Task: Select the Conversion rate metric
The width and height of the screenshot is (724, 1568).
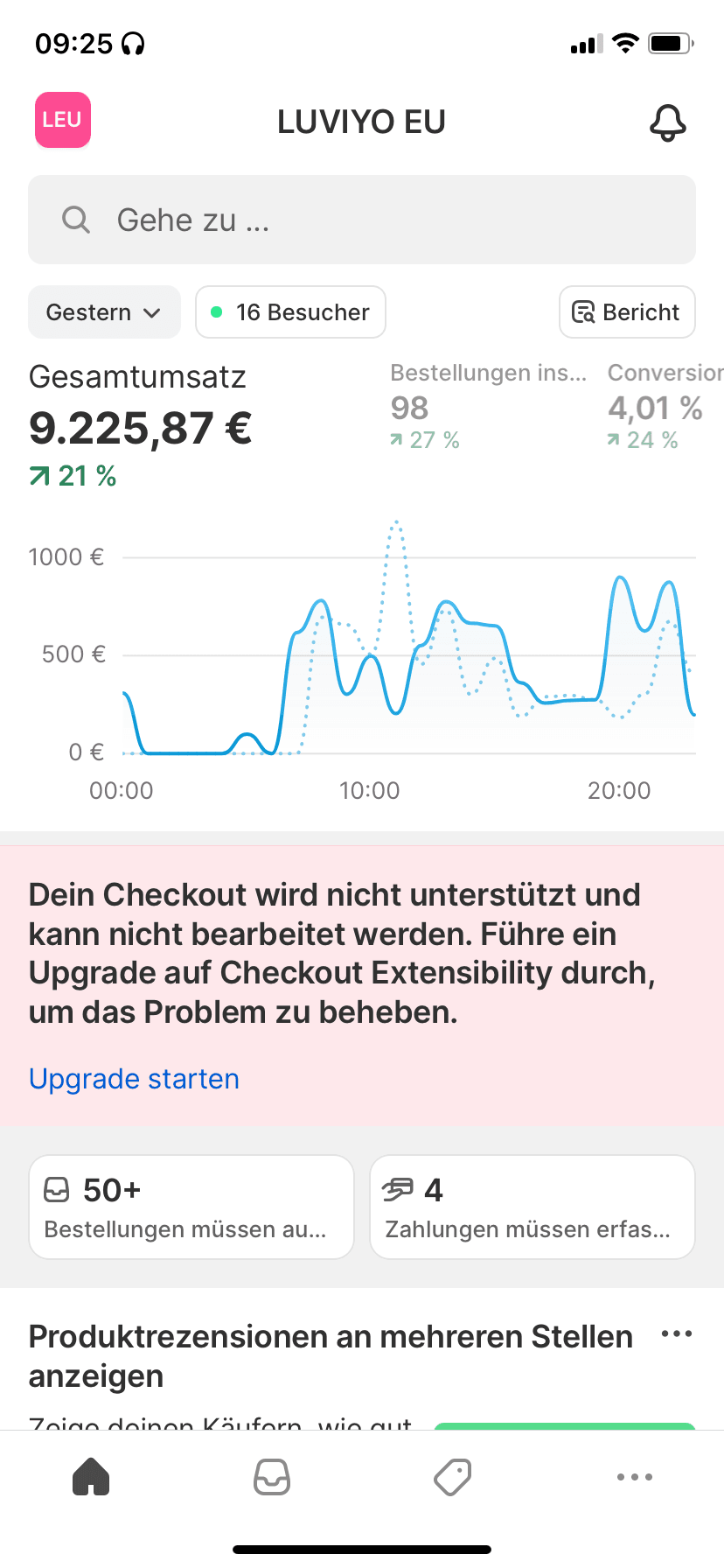Action: (663, 406)
